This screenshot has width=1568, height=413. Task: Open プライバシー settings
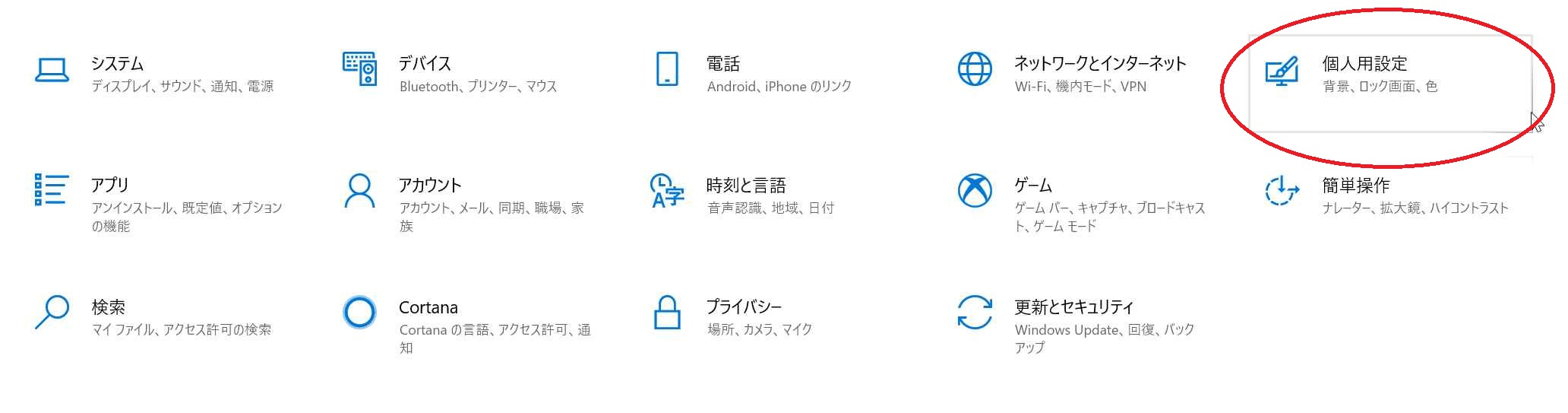pos(743,307)
